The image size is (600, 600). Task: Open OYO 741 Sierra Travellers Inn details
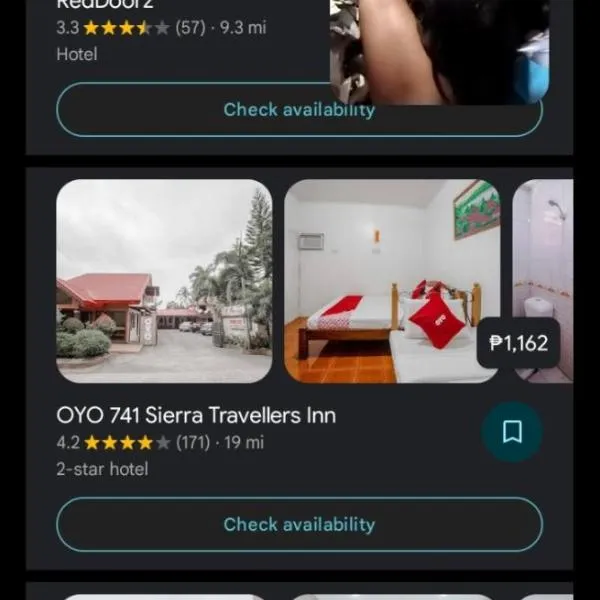point(196,415)
